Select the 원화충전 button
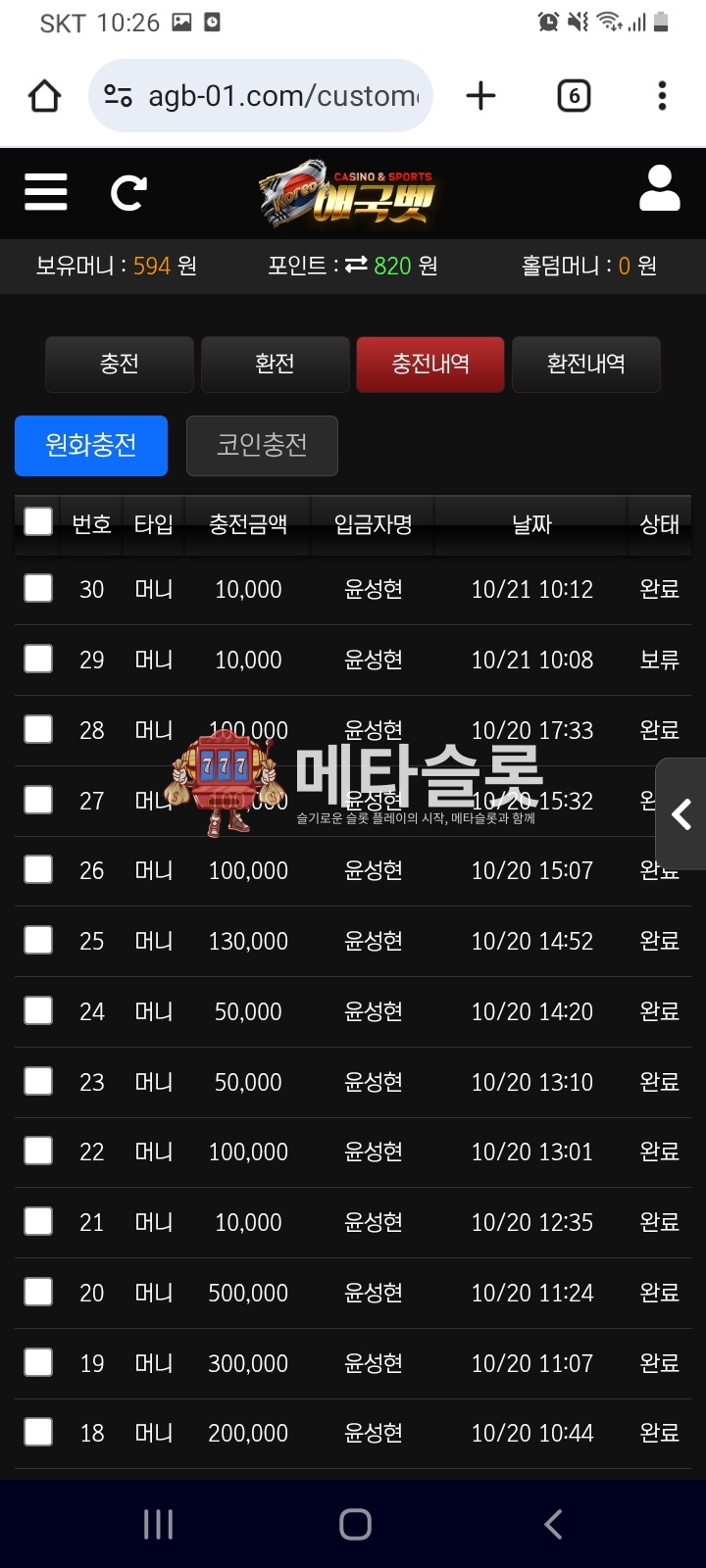706x1568 pixels. tap(91, 446)
